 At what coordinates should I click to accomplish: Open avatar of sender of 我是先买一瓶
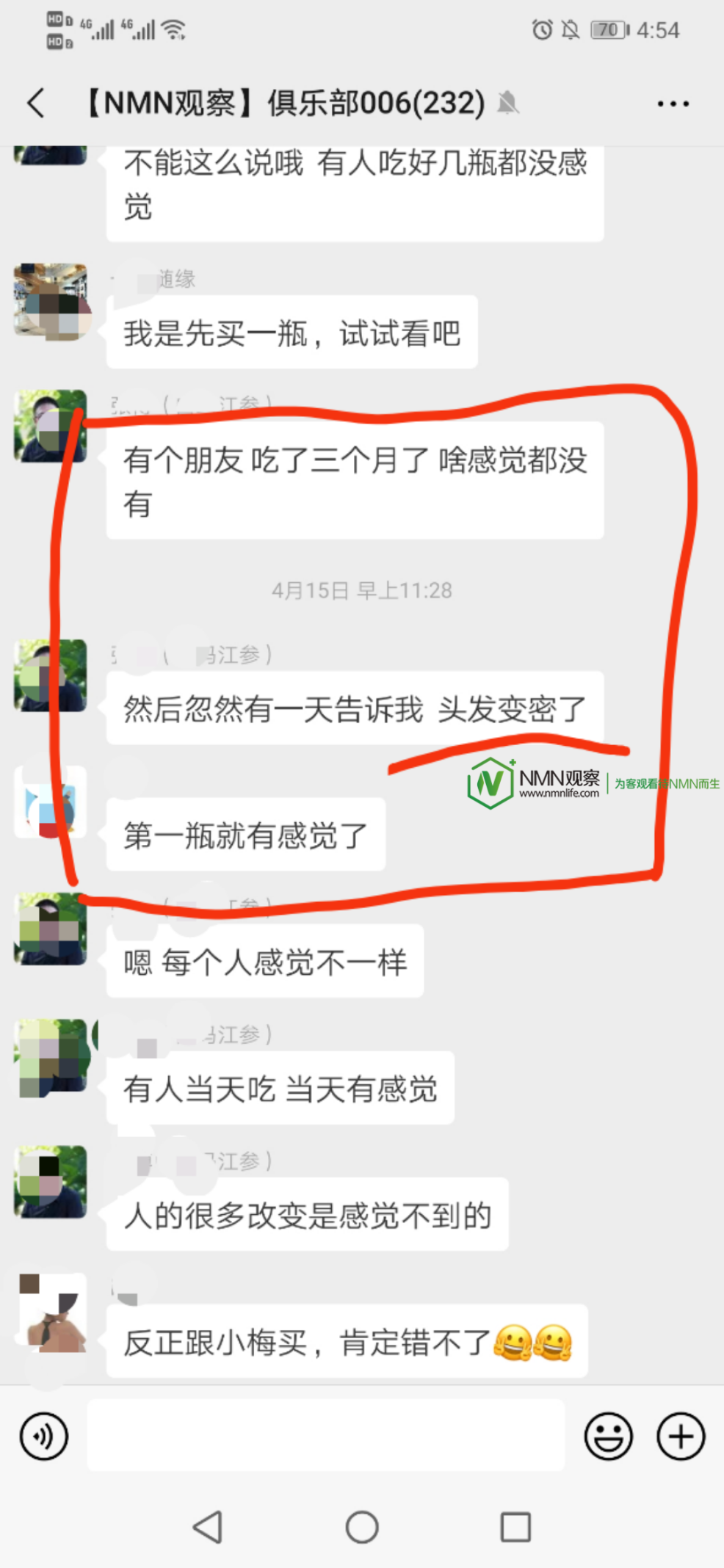pos(51,301)
